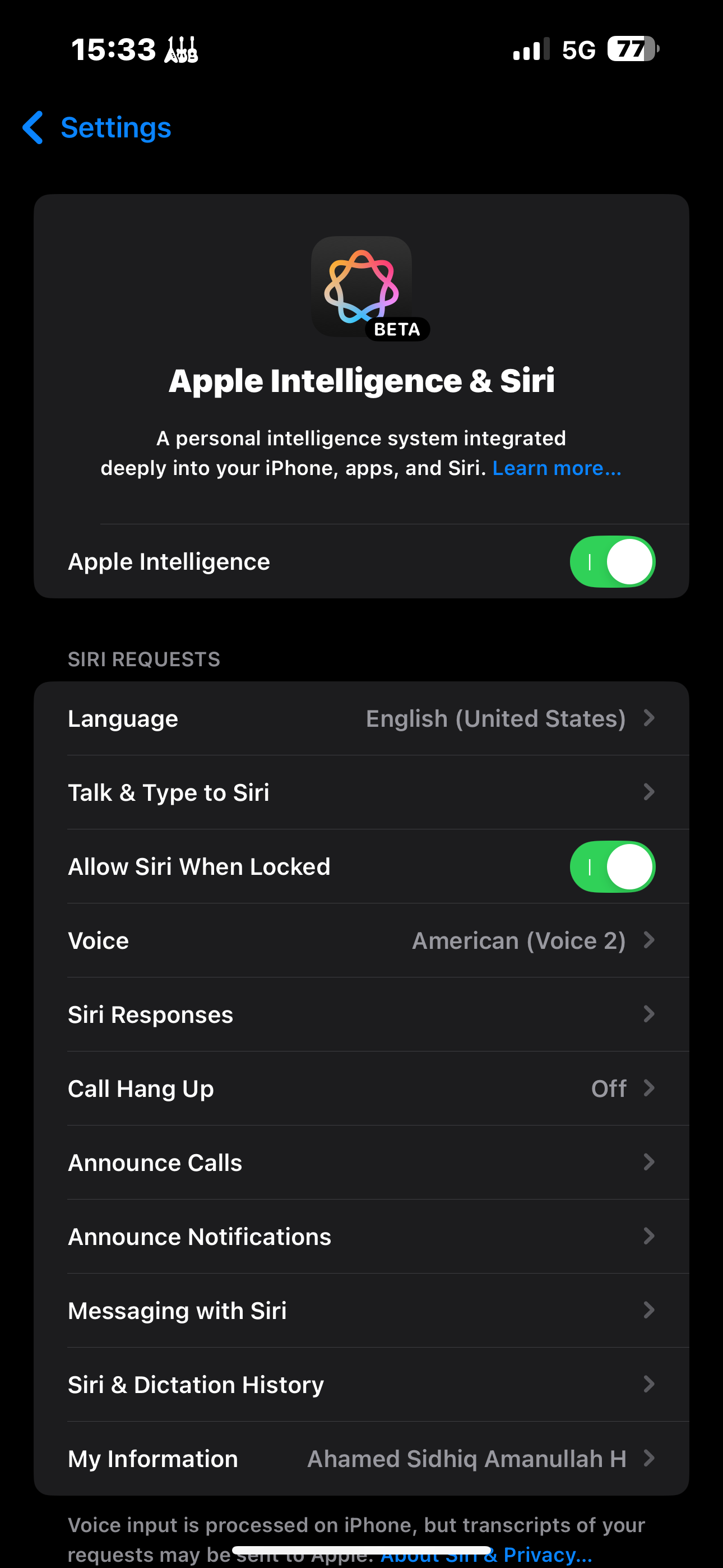Open the My Information row

361,1459
